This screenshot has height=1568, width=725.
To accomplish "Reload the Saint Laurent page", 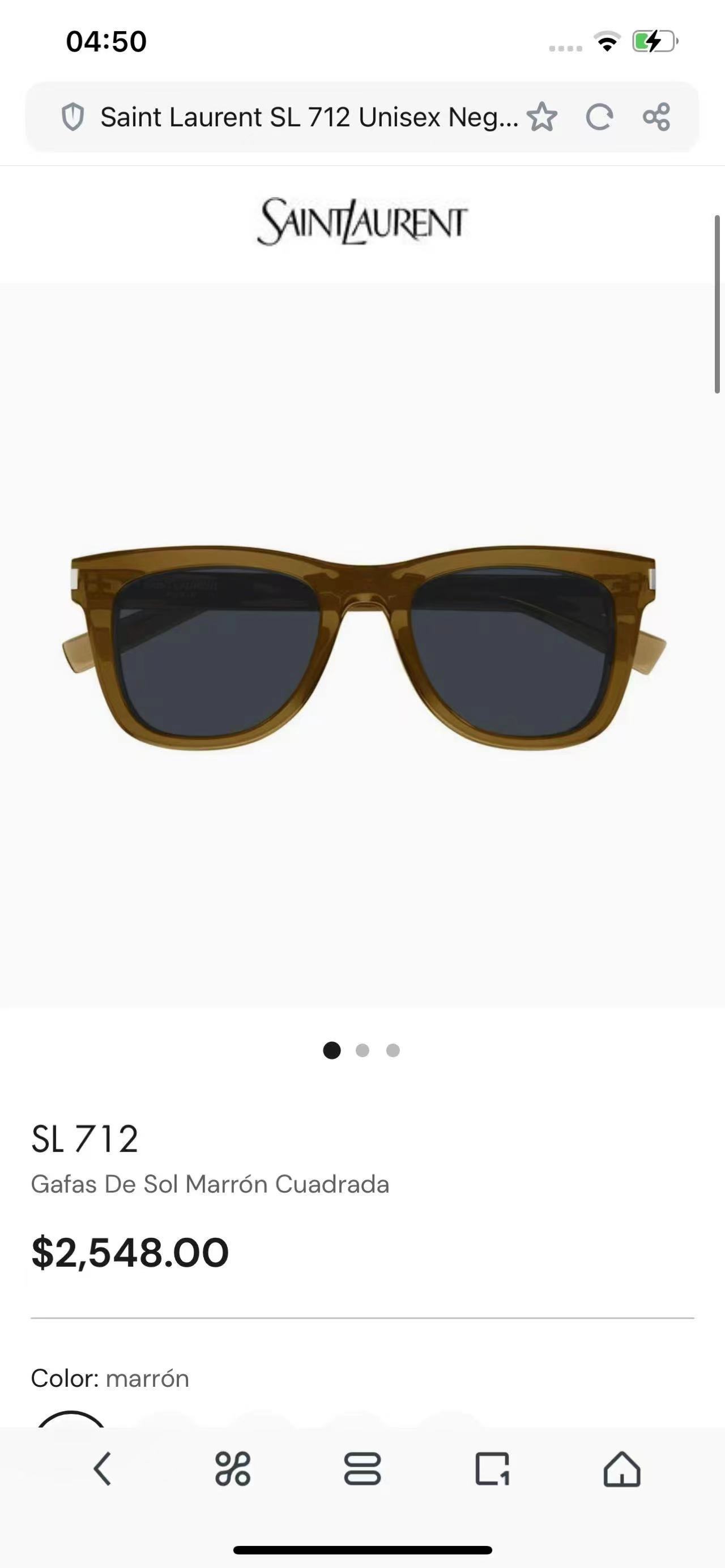I will [599, 117].
